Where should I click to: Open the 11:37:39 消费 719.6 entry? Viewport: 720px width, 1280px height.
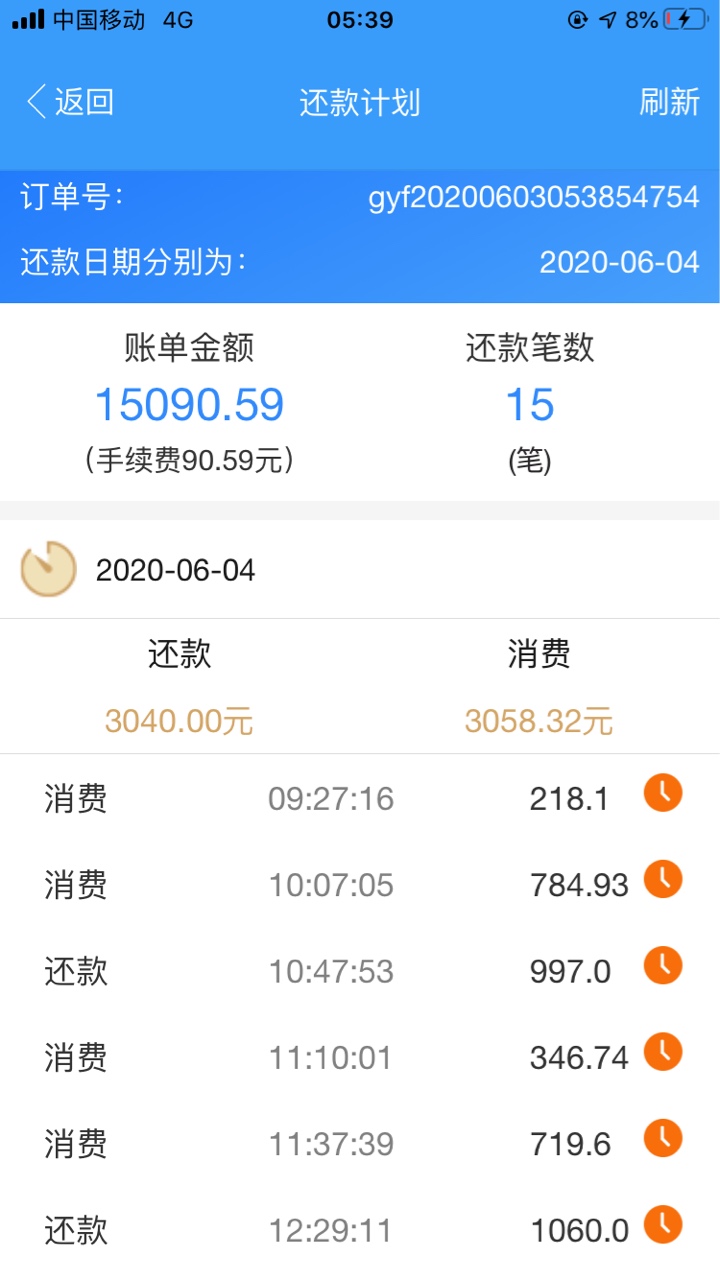click(360, 1142)
